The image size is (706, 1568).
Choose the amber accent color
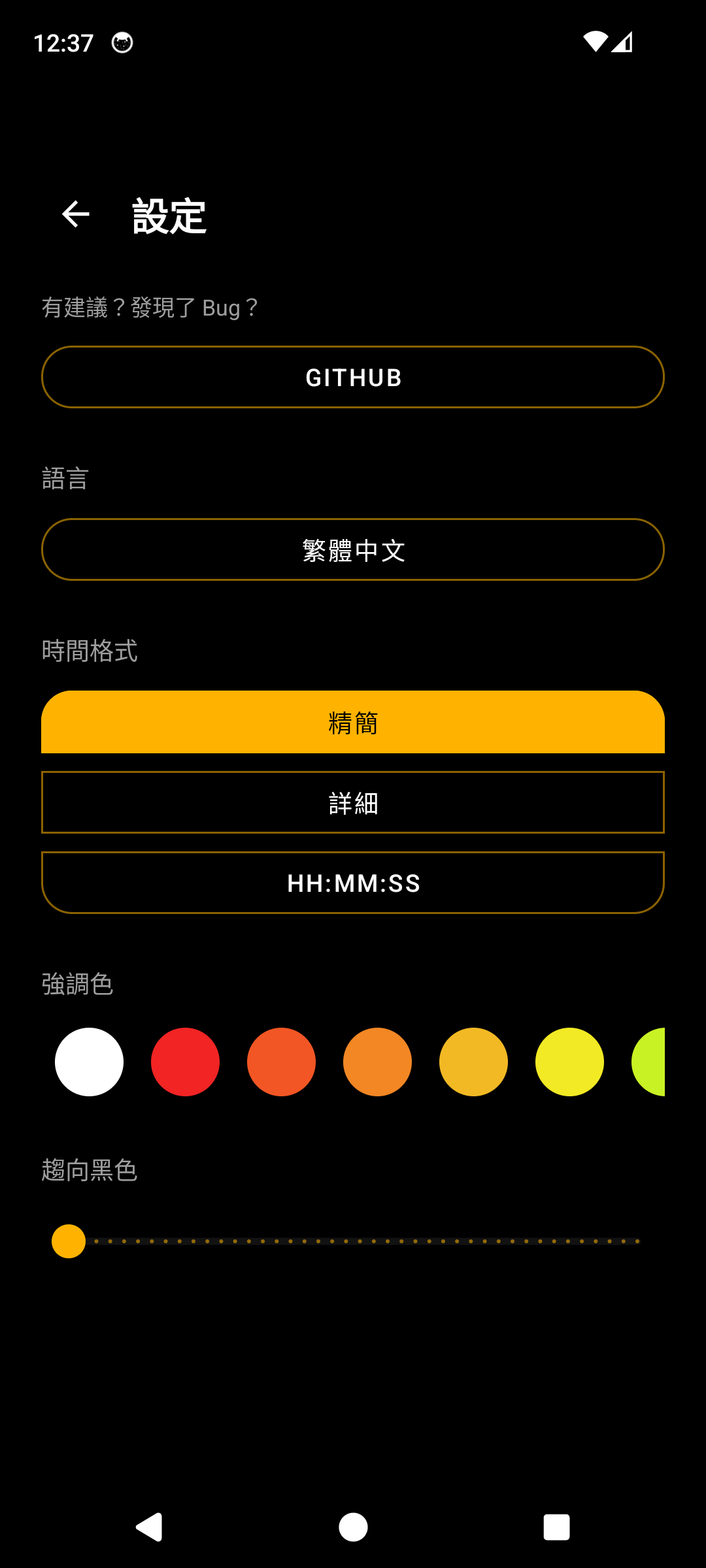[x=473, y=1062]
